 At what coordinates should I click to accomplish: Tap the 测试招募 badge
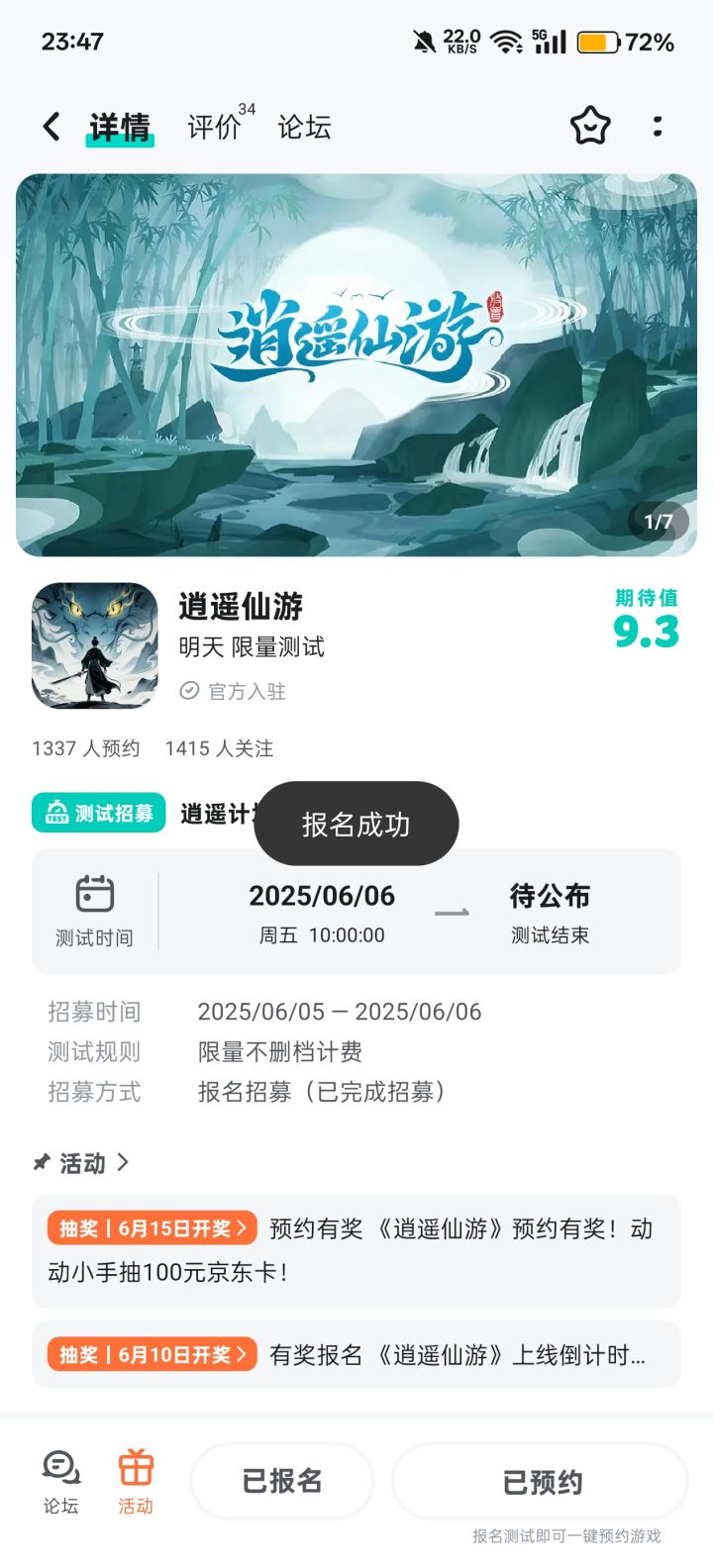99,813
